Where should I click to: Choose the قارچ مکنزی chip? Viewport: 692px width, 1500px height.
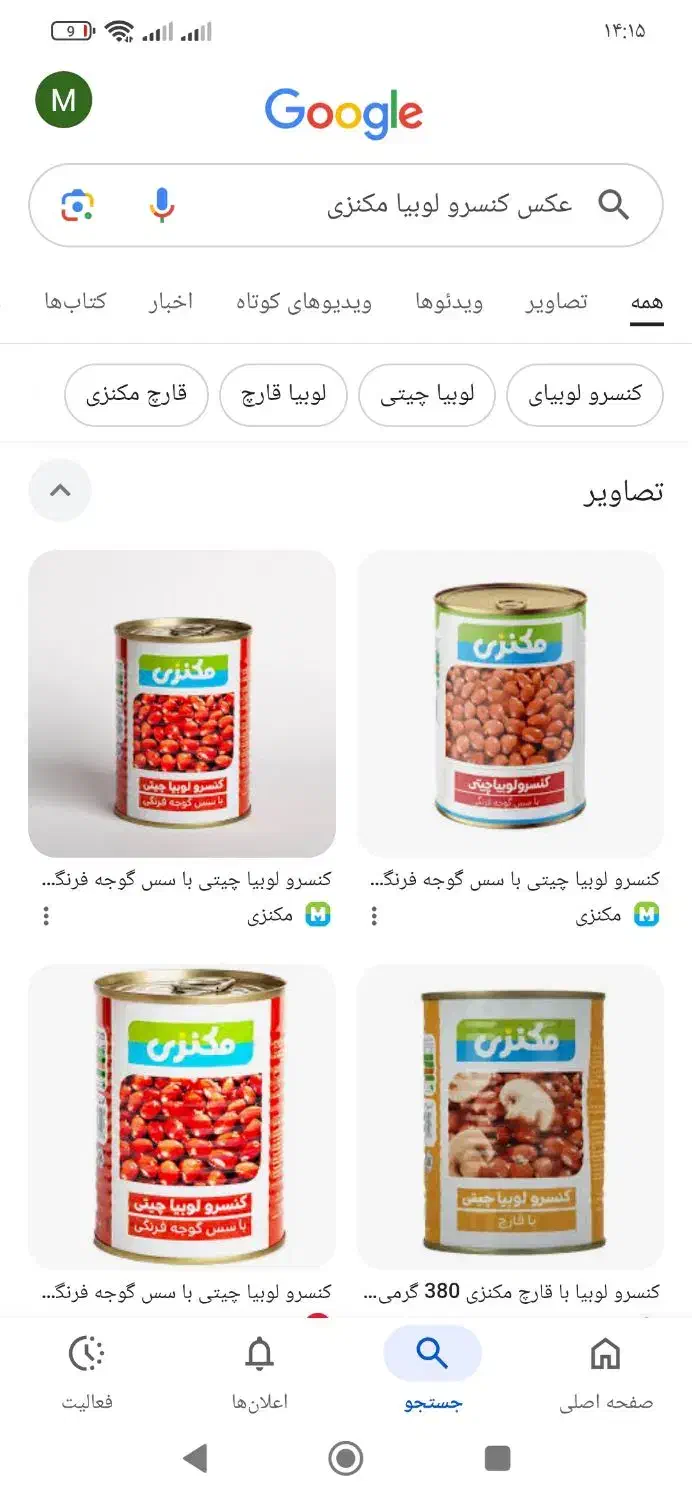(x=136, y=395)
